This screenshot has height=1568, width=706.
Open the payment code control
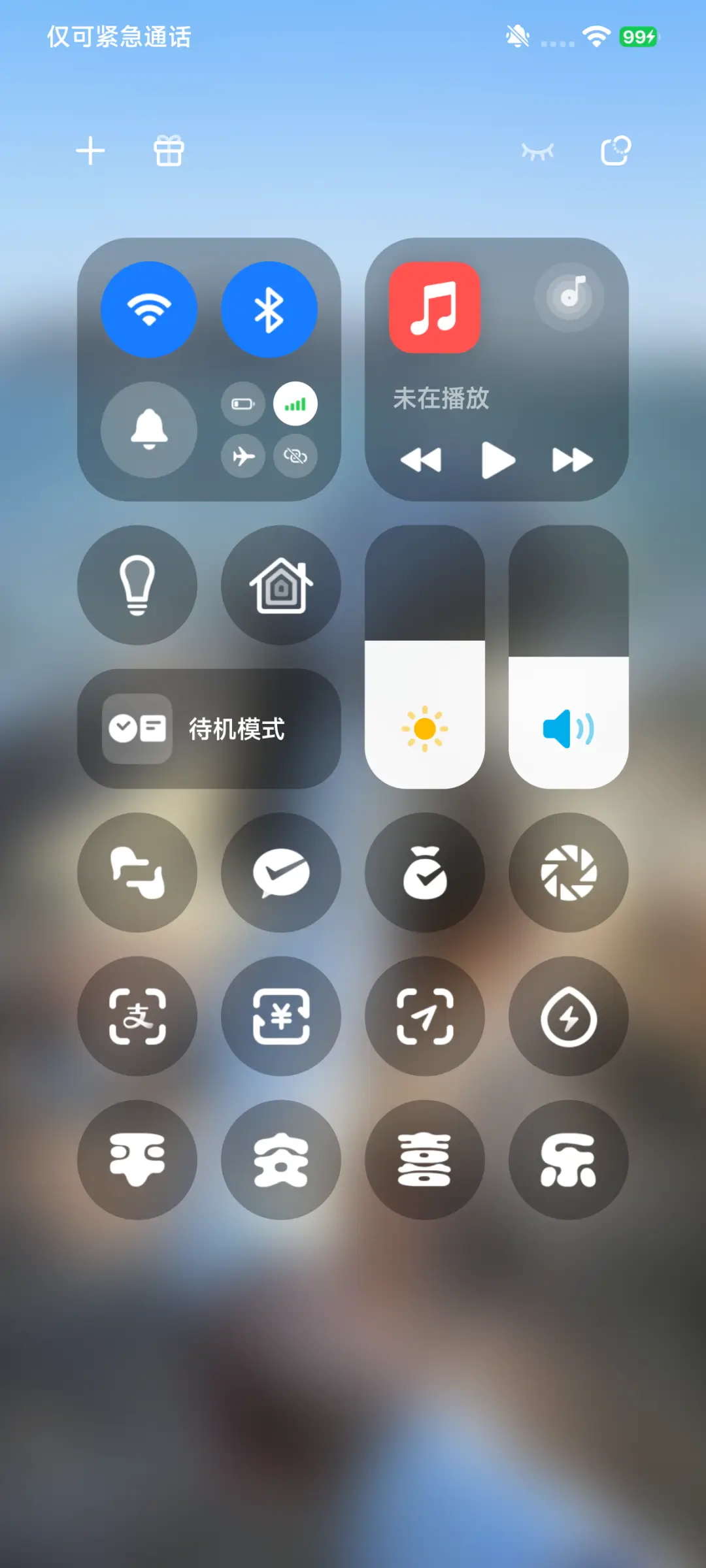click(x=281, y=1015)
